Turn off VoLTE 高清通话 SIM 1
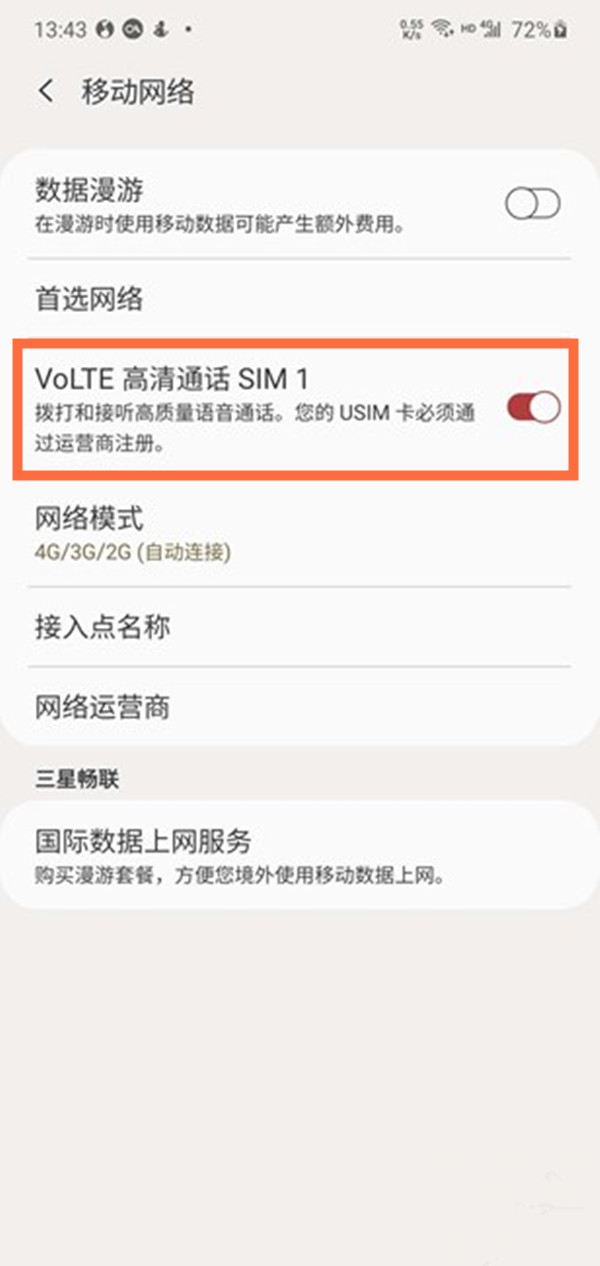Screen dimensions: 600x1266 pyautogui.click(x=533, y=407)
